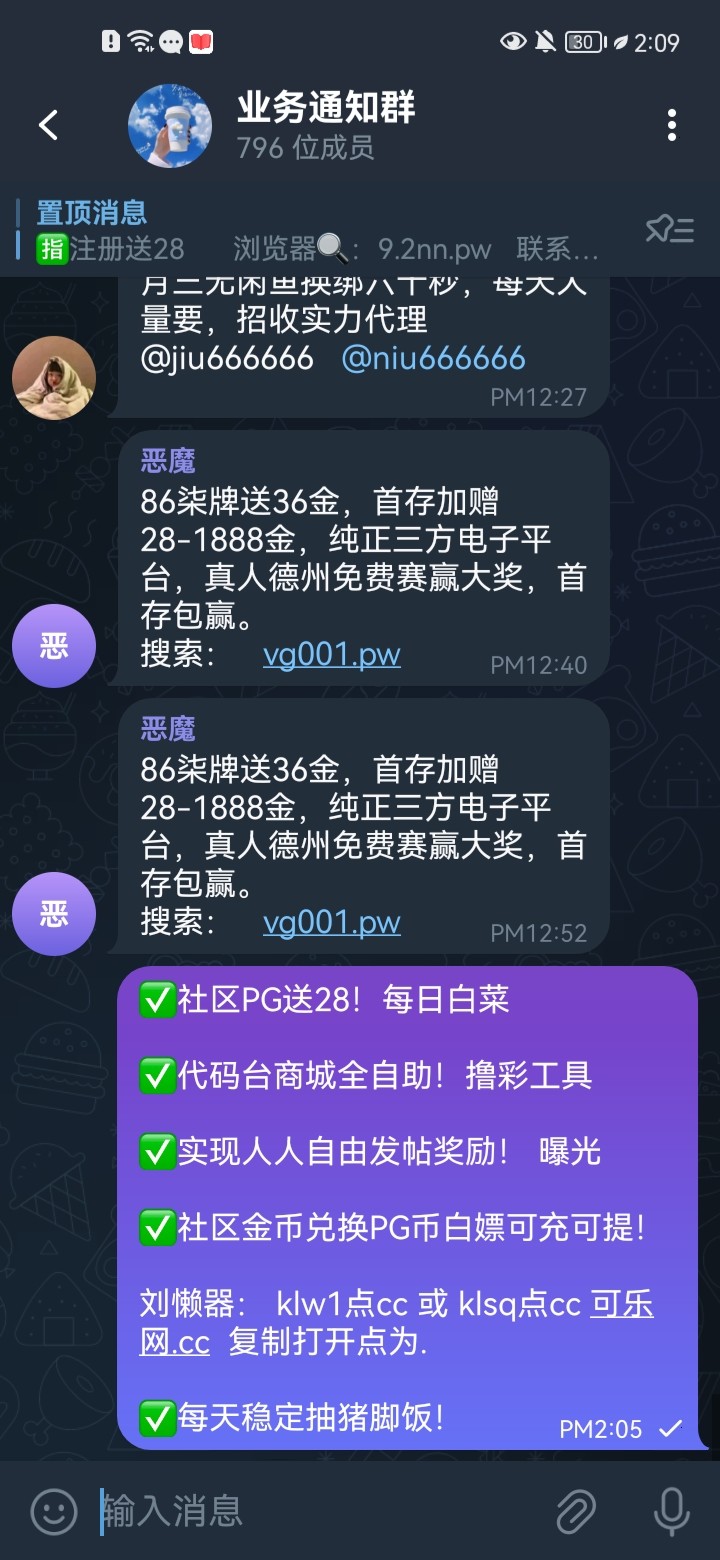This screenshot has height=1560, width=720.
Task: Open the 业务通知群 group profile photo
Action: pyautogui.click(x=170, y=124)
